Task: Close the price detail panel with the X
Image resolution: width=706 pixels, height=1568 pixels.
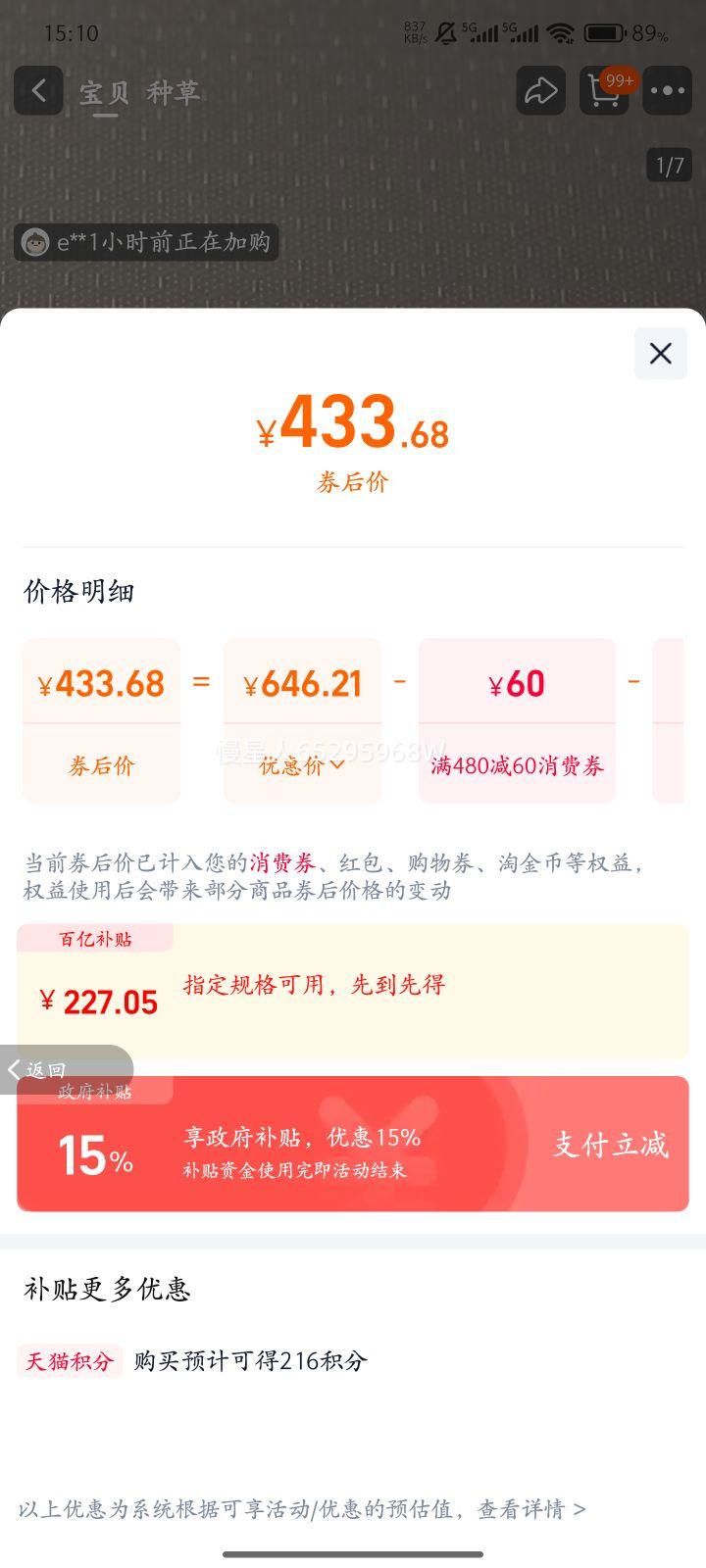Action: point(660,354)
